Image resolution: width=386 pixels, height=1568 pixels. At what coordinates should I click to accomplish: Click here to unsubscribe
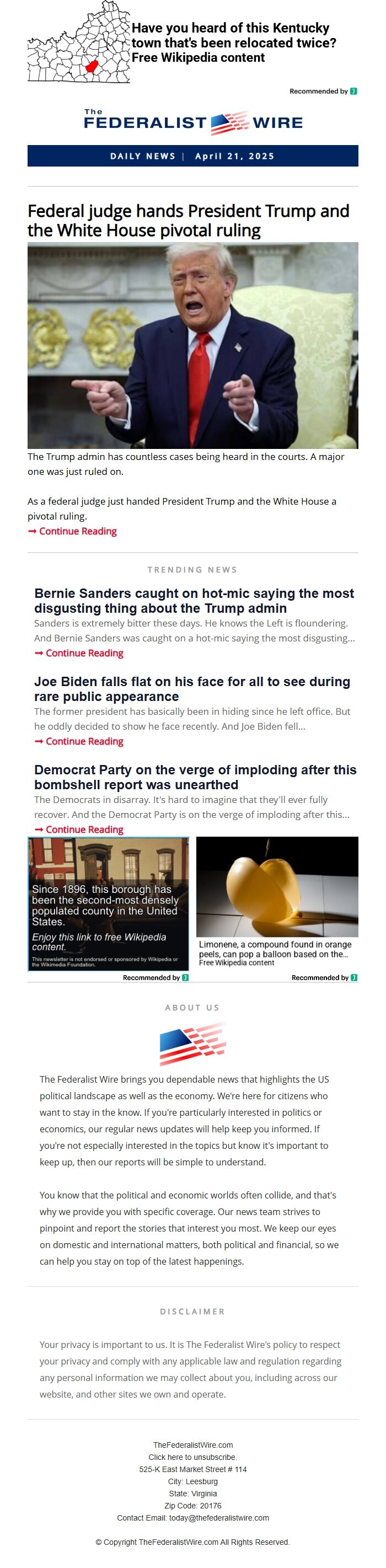(x=192, y=1457)
